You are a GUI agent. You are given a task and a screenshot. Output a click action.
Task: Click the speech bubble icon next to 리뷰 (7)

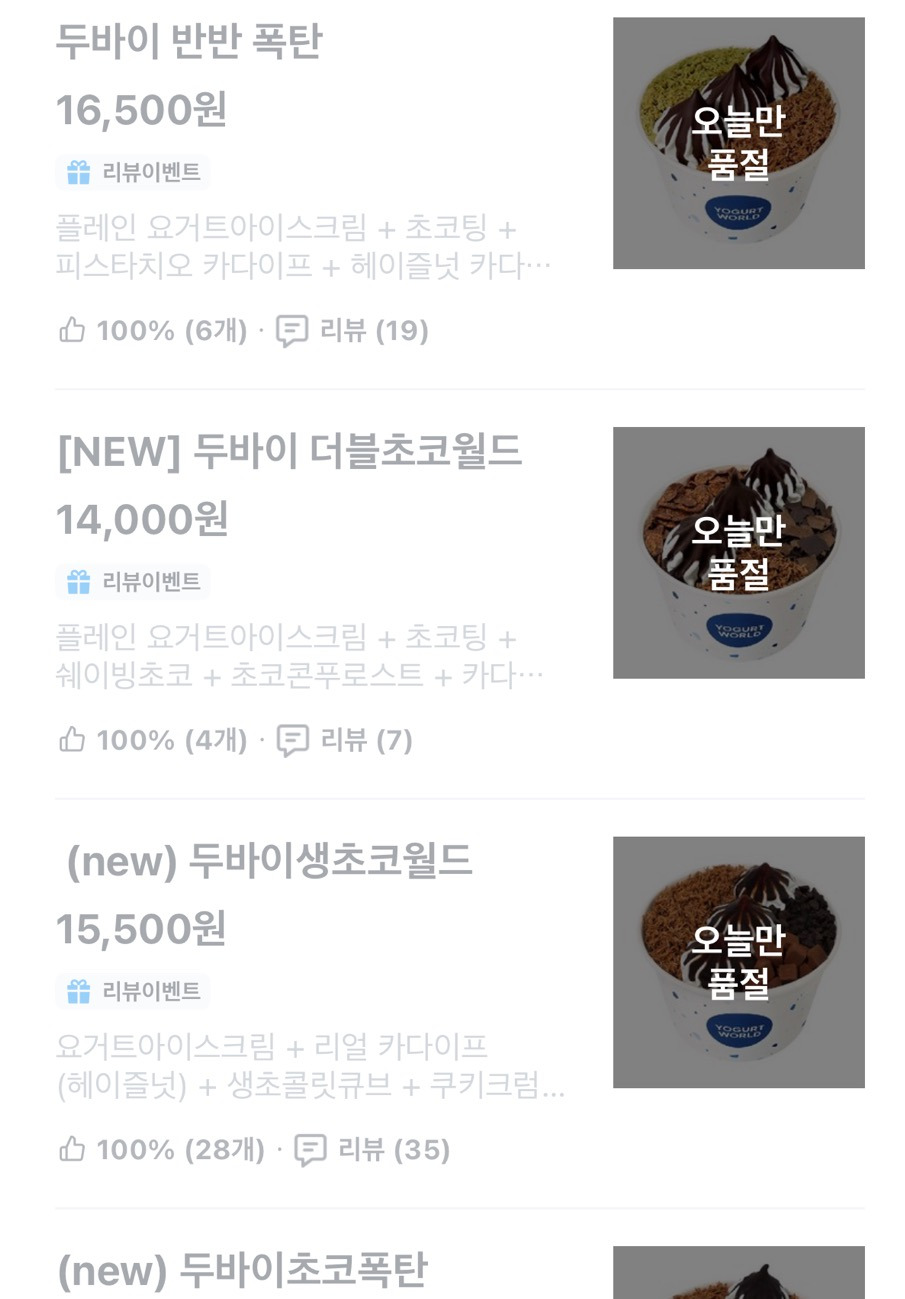coord(292,741)
